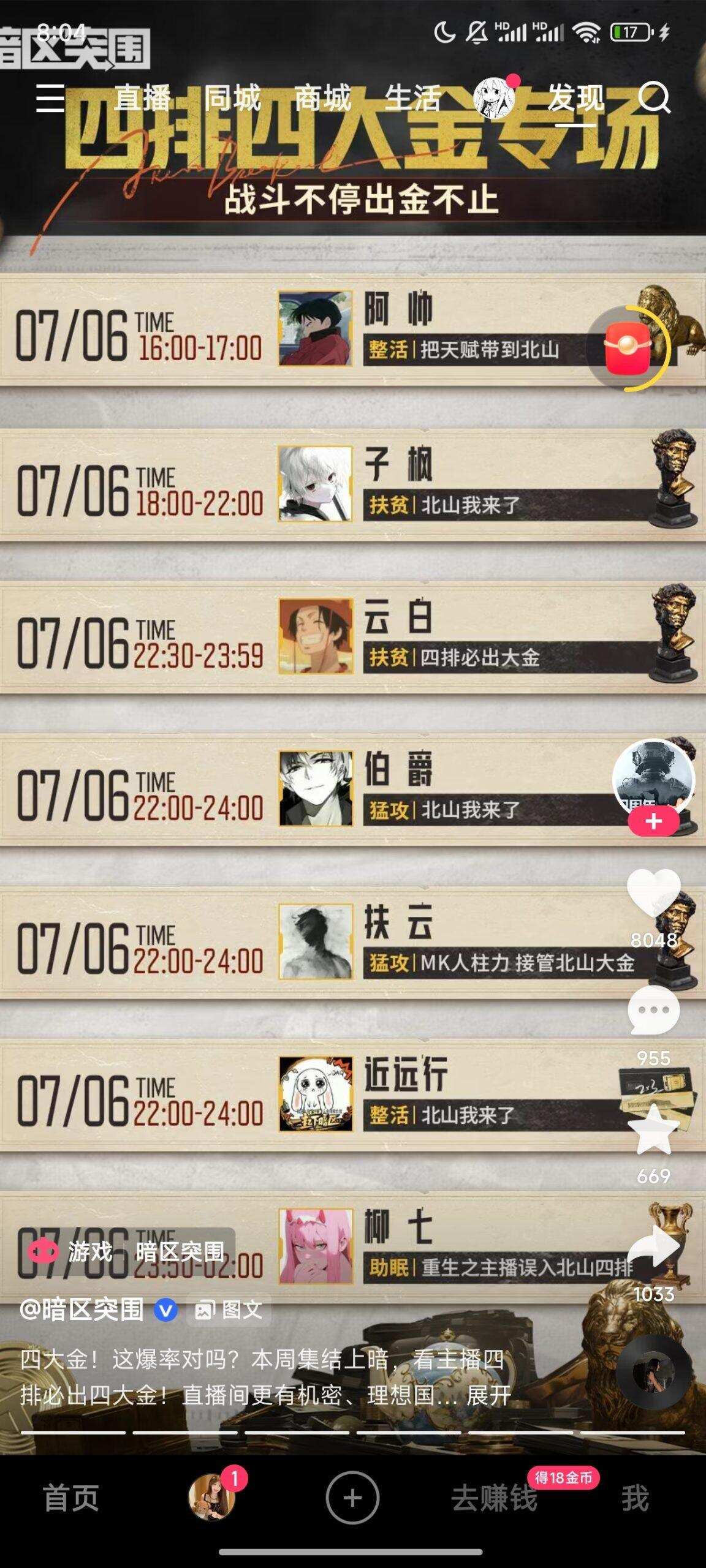The image size is (706, 1568).
Task: Open the comments with 955 replies
Action: 653,1012
